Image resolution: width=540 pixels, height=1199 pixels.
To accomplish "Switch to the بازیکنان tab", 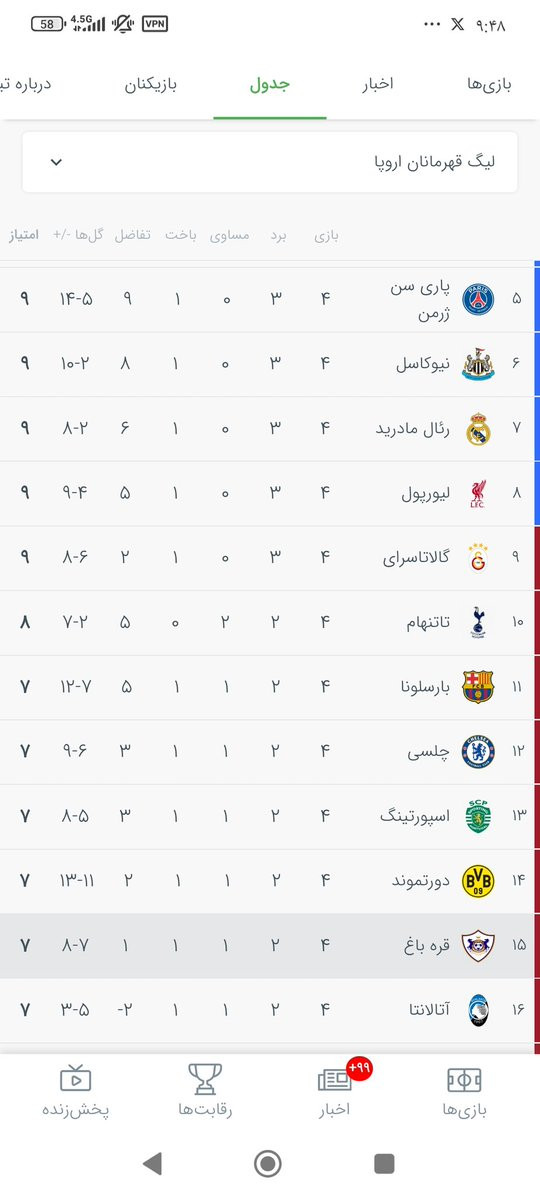I will click(x=151, y=84).
